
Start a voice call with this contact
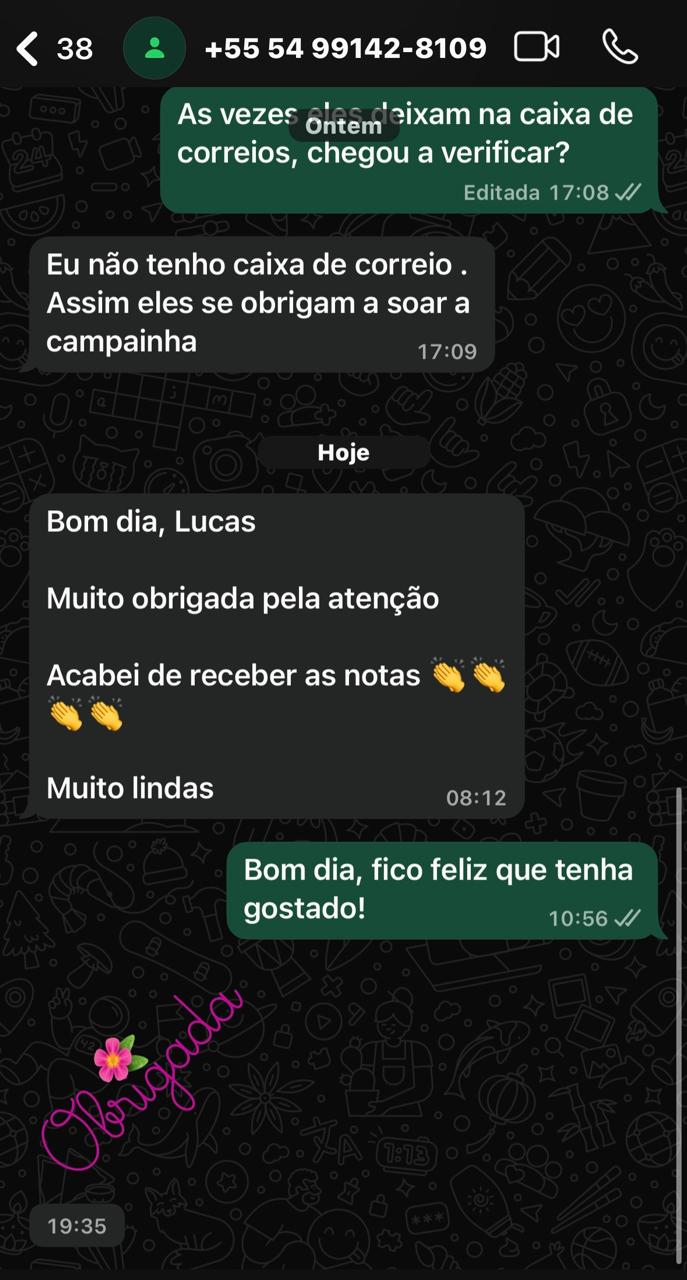pos(620,47)
